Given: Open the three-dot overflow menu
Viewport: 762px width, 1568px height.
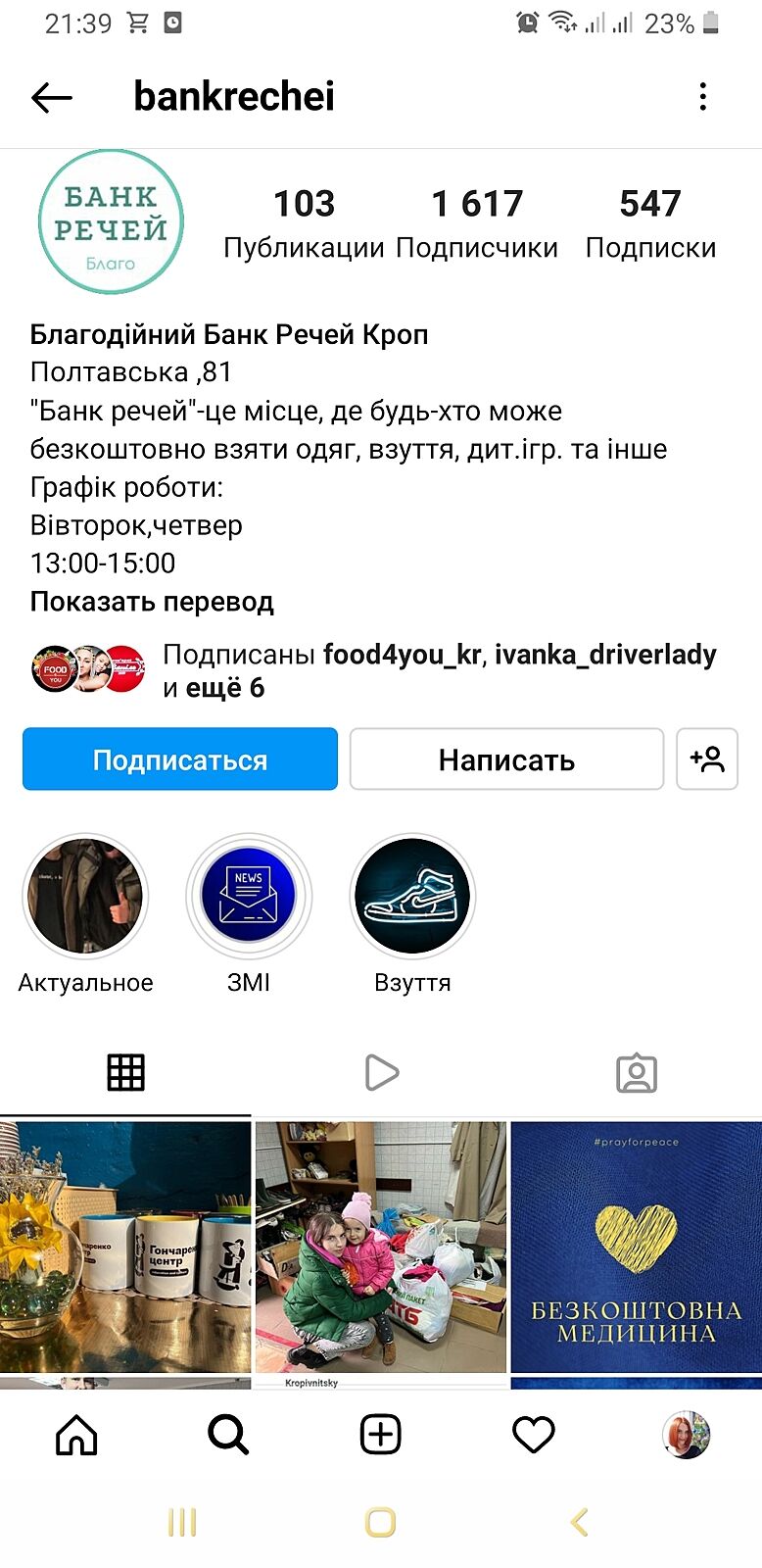Looking at the screenshot, I should point(702,97).
